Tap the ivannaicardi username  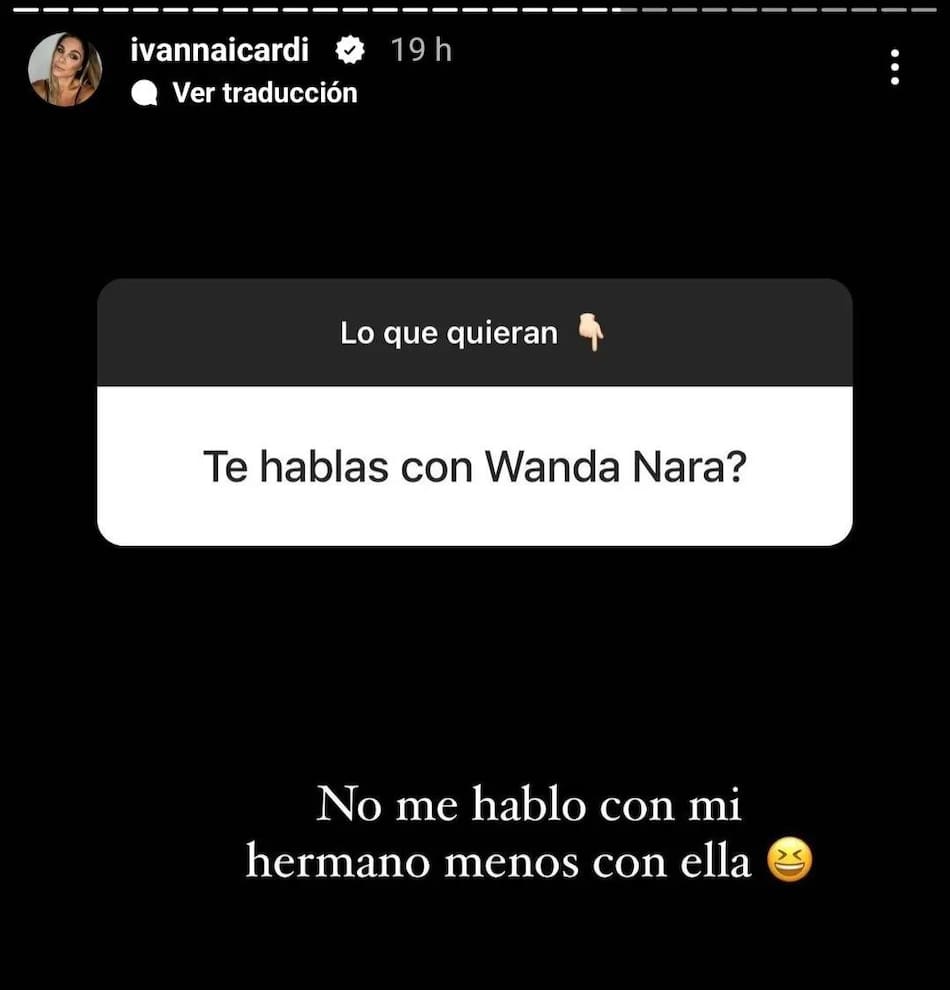pyautogui.click(x=218, y=49)
